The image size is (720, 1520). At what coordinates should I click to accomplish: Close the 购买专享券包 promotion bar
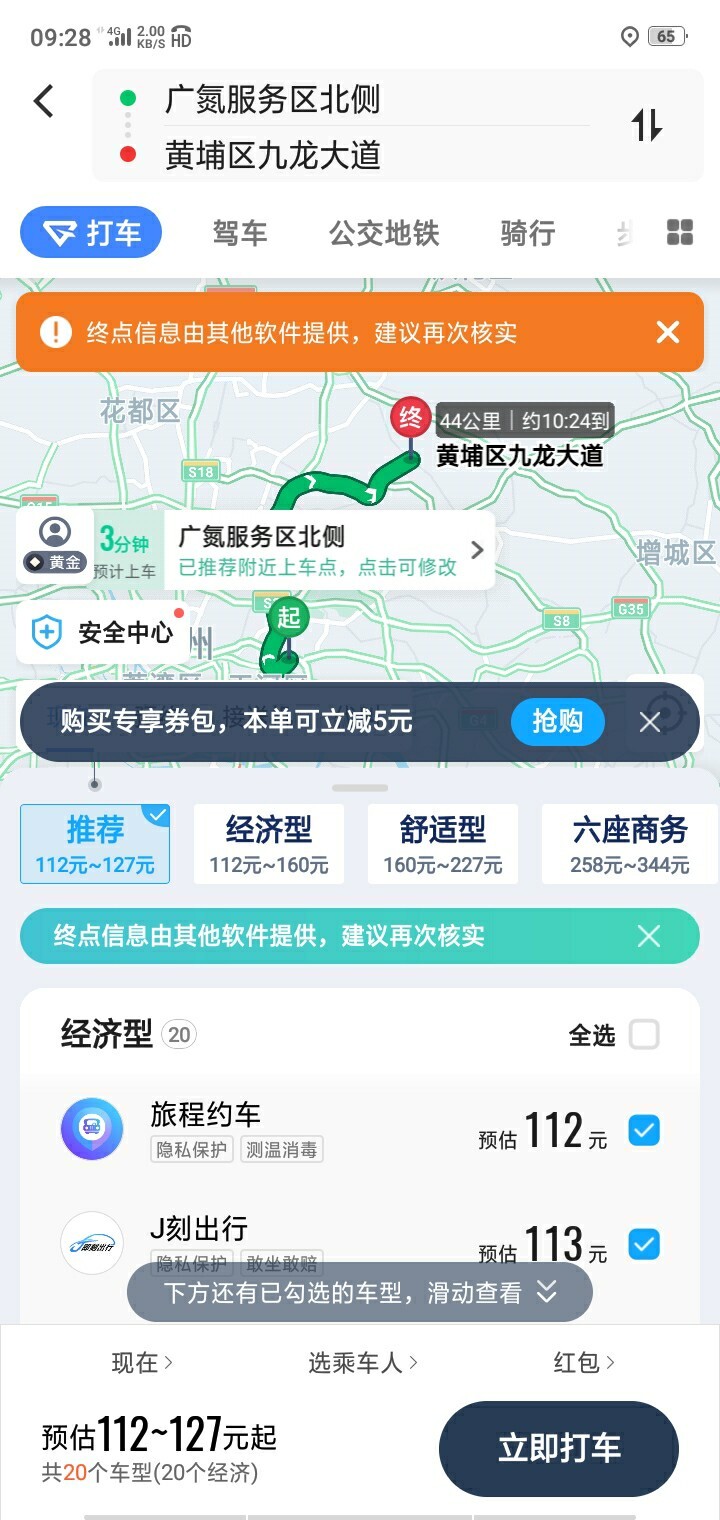pyautogui.click(x=650, y=721)
